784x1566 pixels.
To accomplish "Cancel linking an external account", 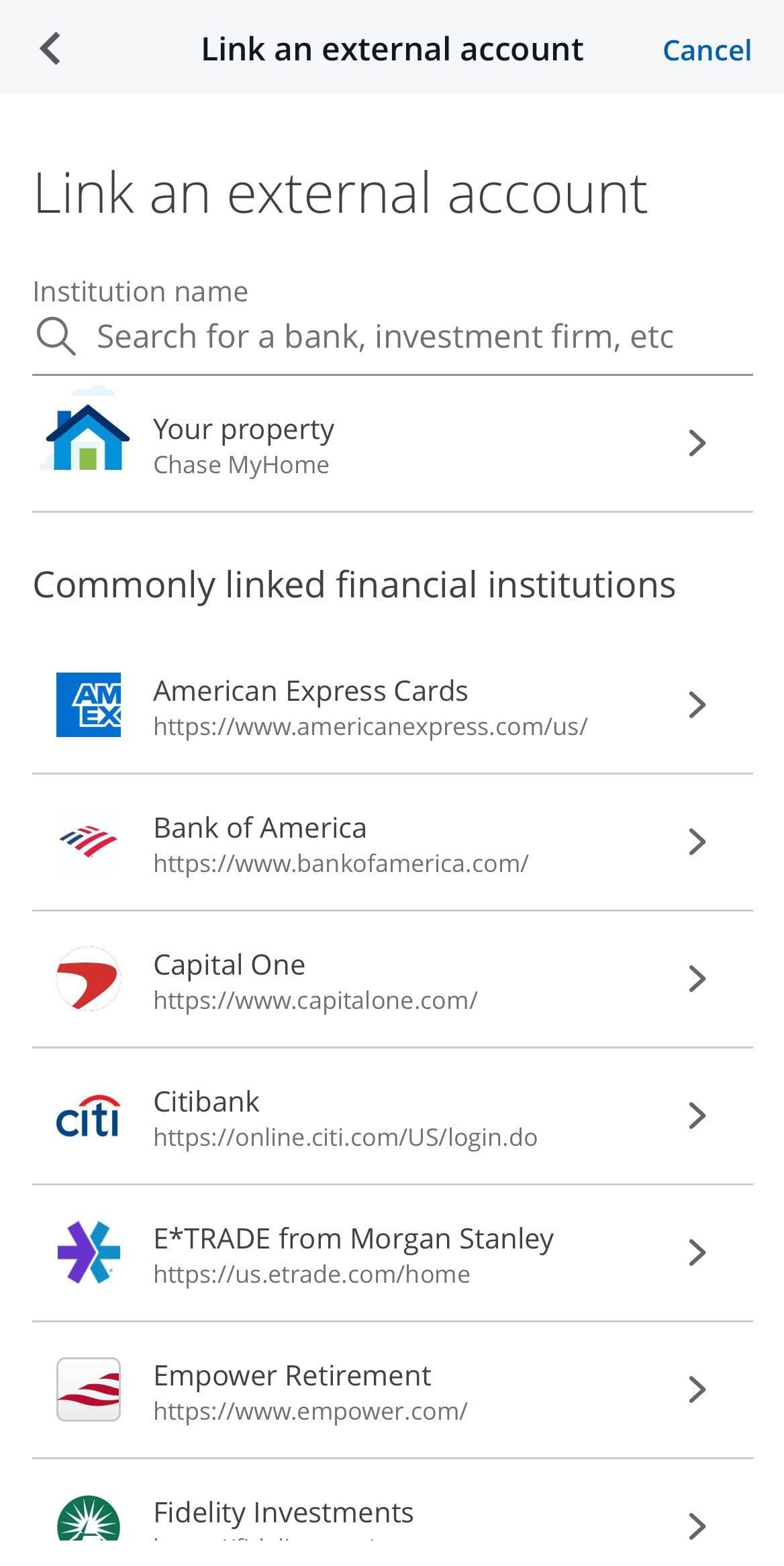I will (707, 50).
